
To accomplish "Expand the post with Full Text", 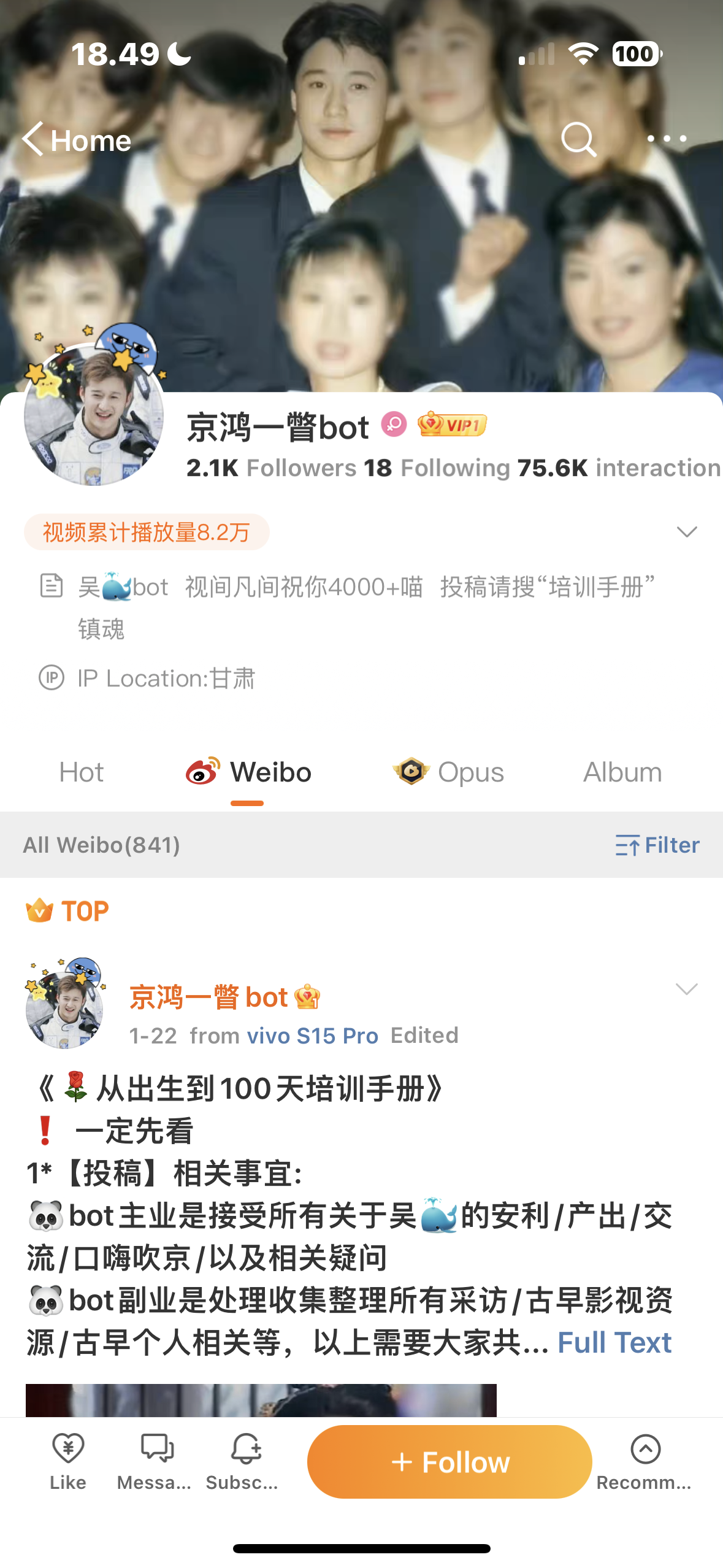I will 614,1342.
